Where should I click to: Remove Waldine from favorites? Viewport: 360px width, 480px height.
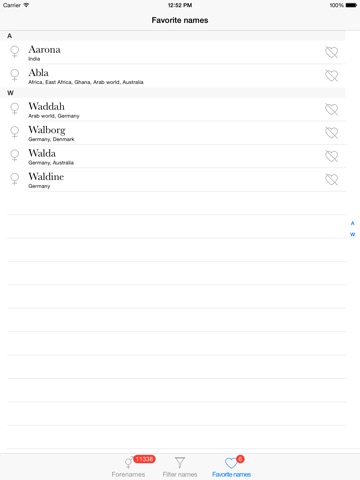[x=331, y=179]
